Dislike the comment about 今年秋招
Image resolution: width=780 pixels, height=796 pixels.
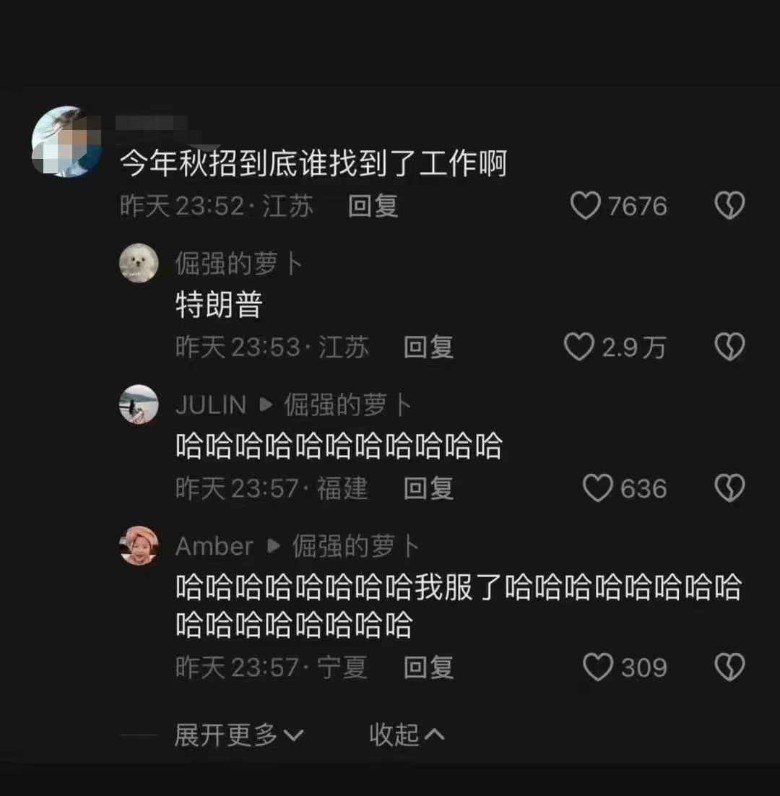(730, 206)
